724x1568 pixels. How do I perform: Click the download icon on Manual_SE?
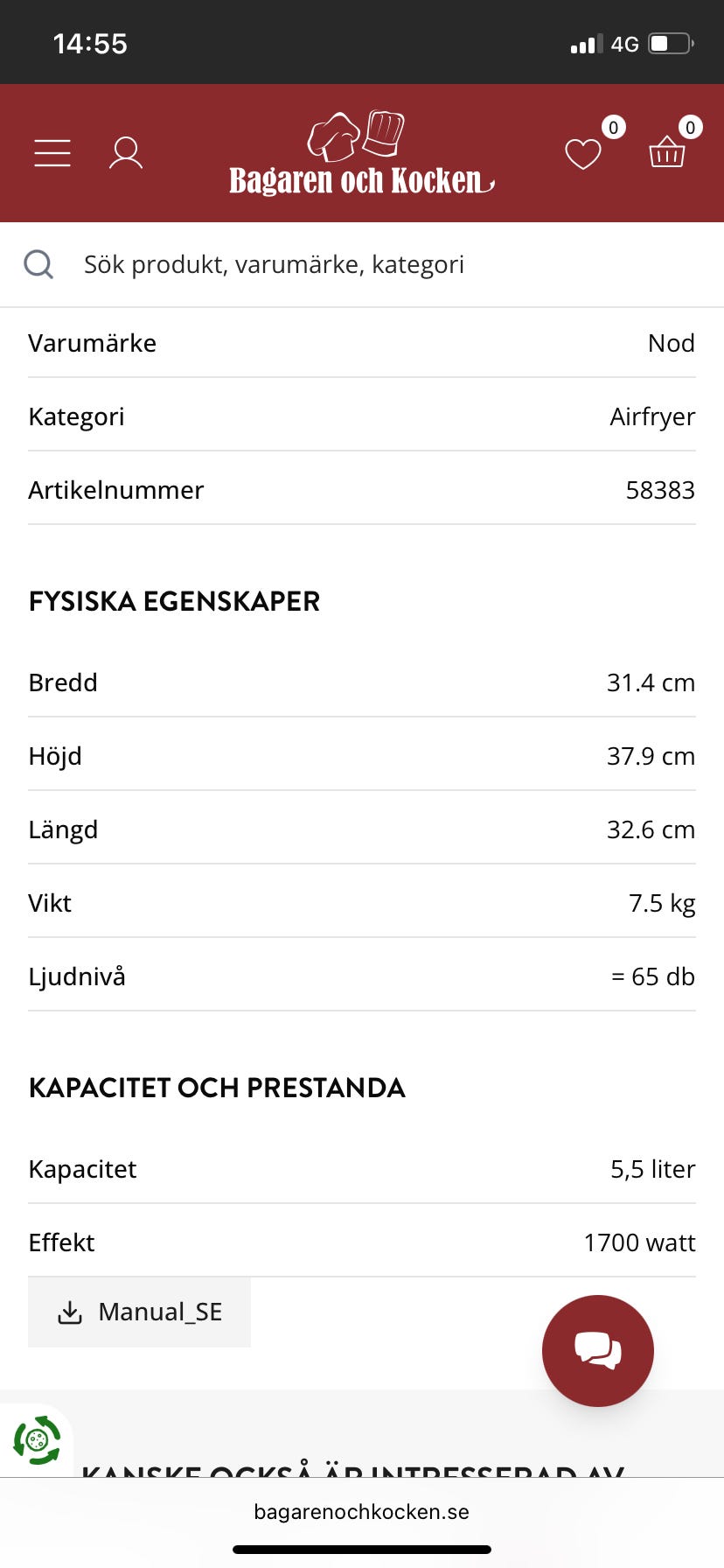(70, 1312)
